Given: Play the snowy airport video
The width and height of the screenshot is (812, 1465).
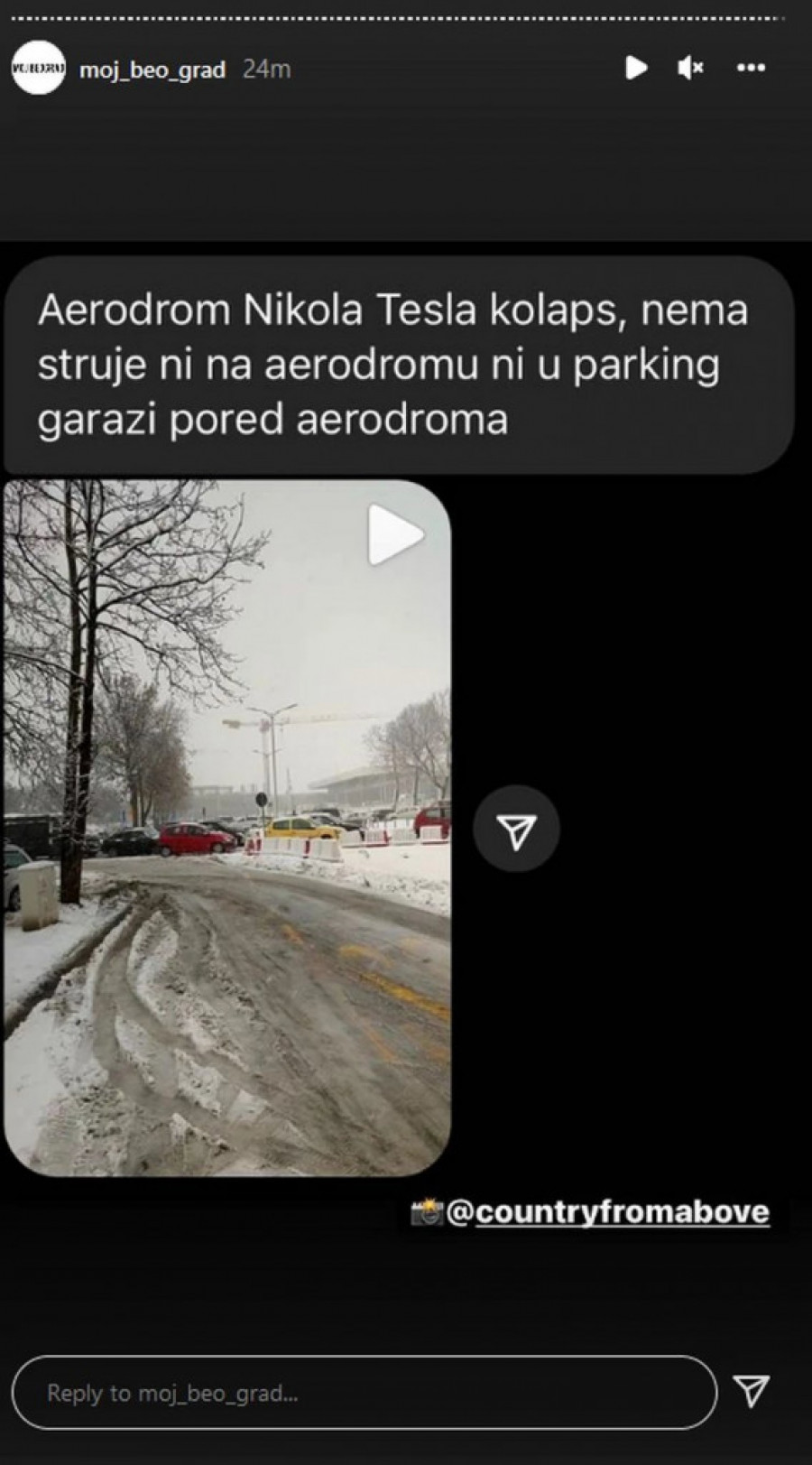Looking at the screenshot, I should pyautogui.click(x=395, y=535).
